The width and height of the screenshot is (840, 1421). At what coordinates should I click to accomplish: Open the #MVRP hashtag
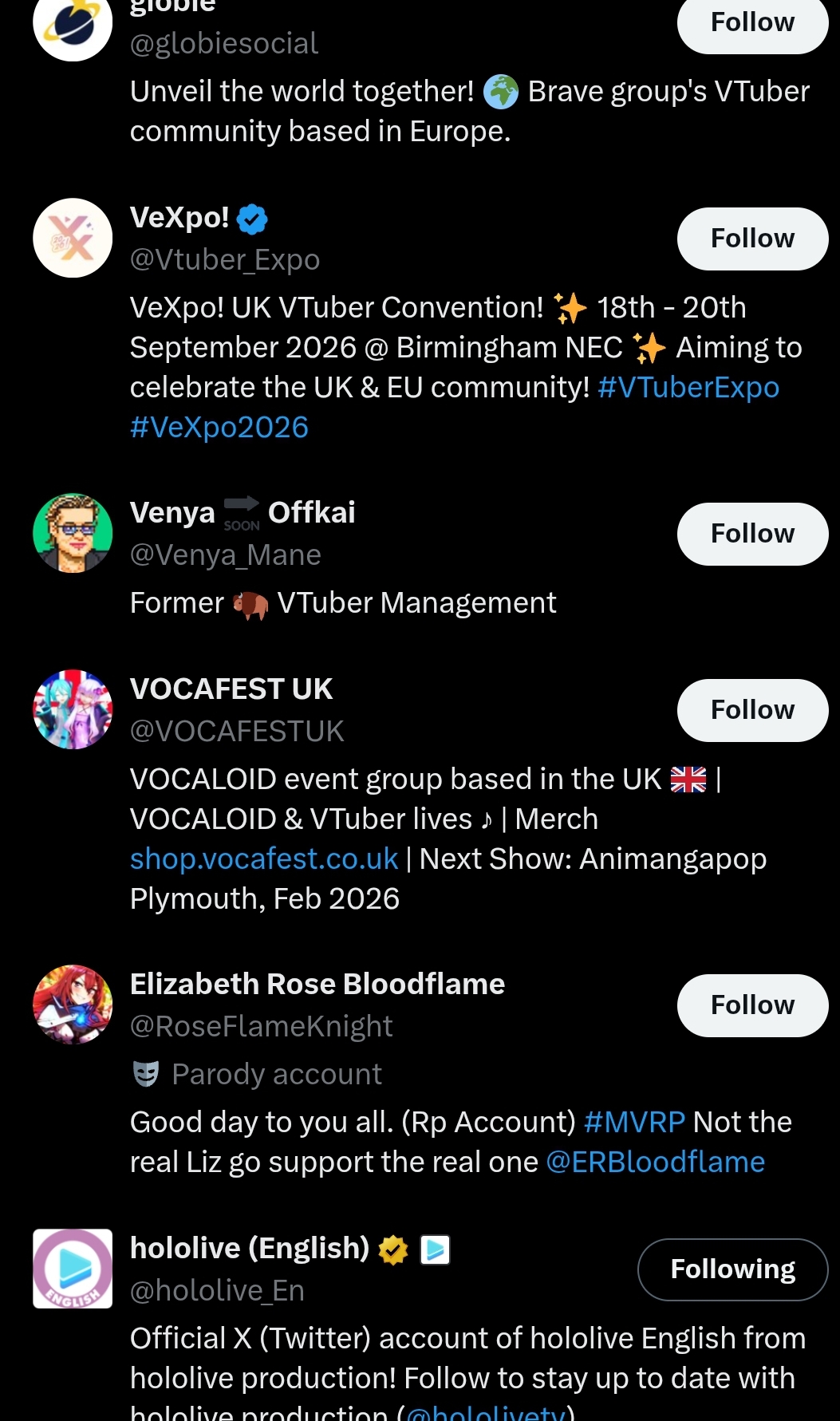(x=634, y=1123)
